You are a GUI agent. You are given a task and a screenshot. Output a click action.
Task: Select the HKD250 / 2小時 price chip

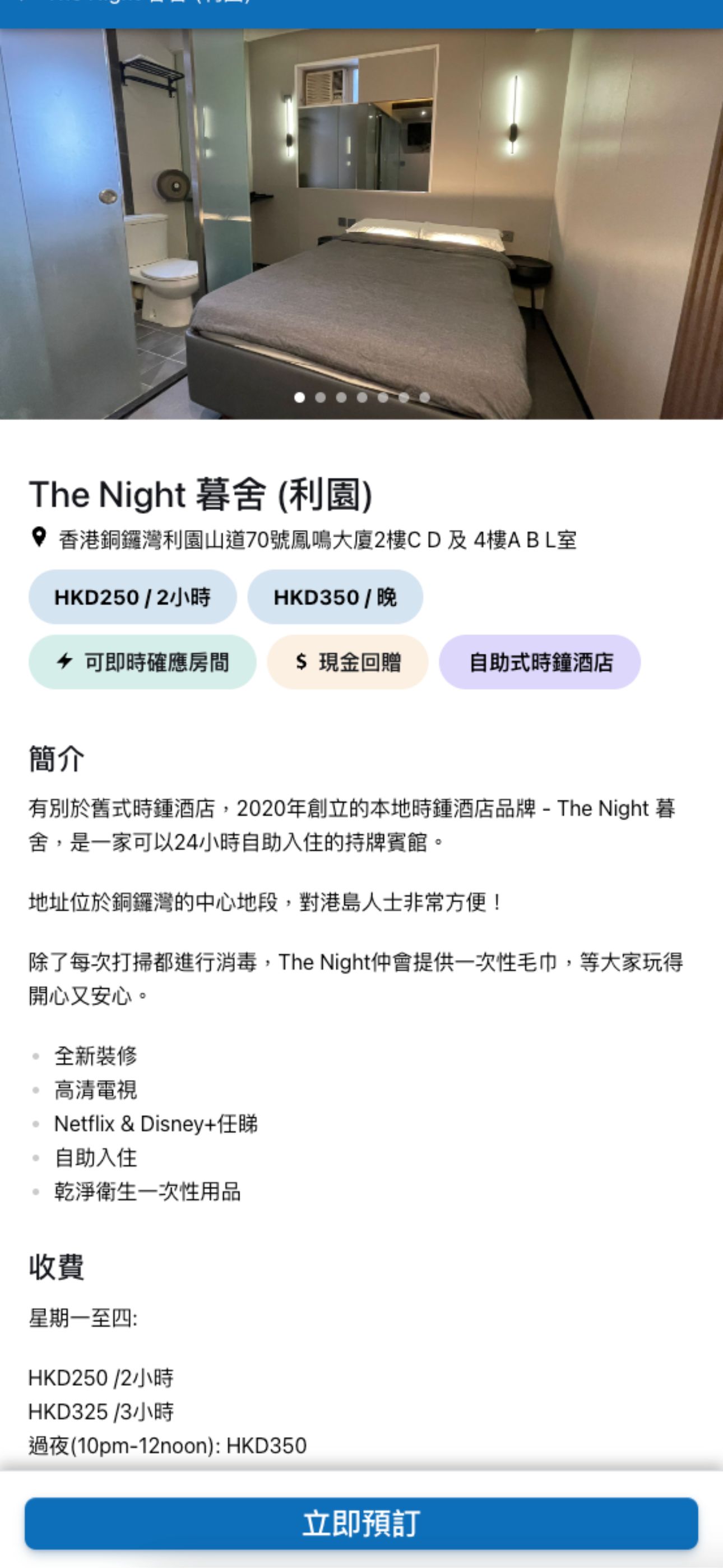pyautogui.click(x=133, y=597)
